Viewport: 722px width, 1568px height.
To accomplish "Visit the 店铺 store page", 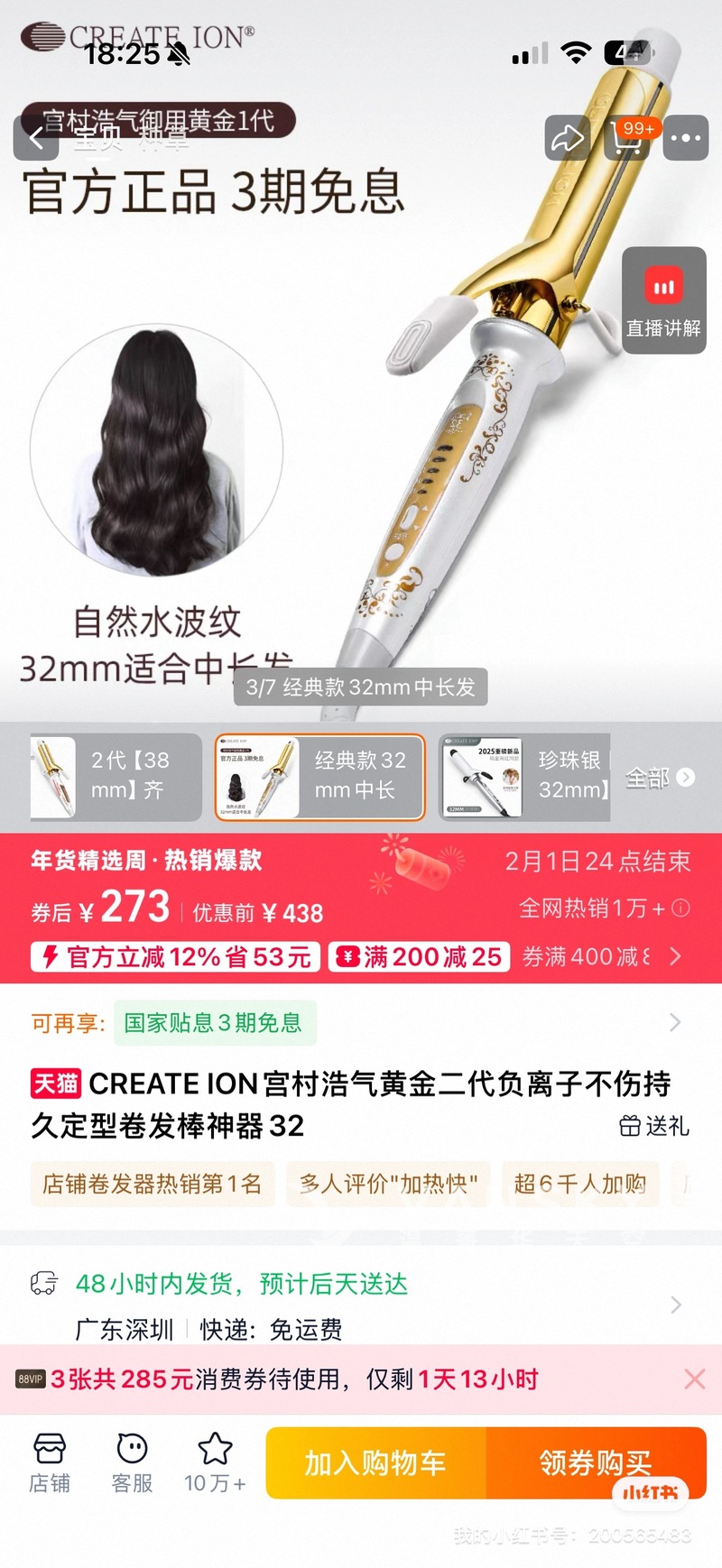I will click(49, 1462).
